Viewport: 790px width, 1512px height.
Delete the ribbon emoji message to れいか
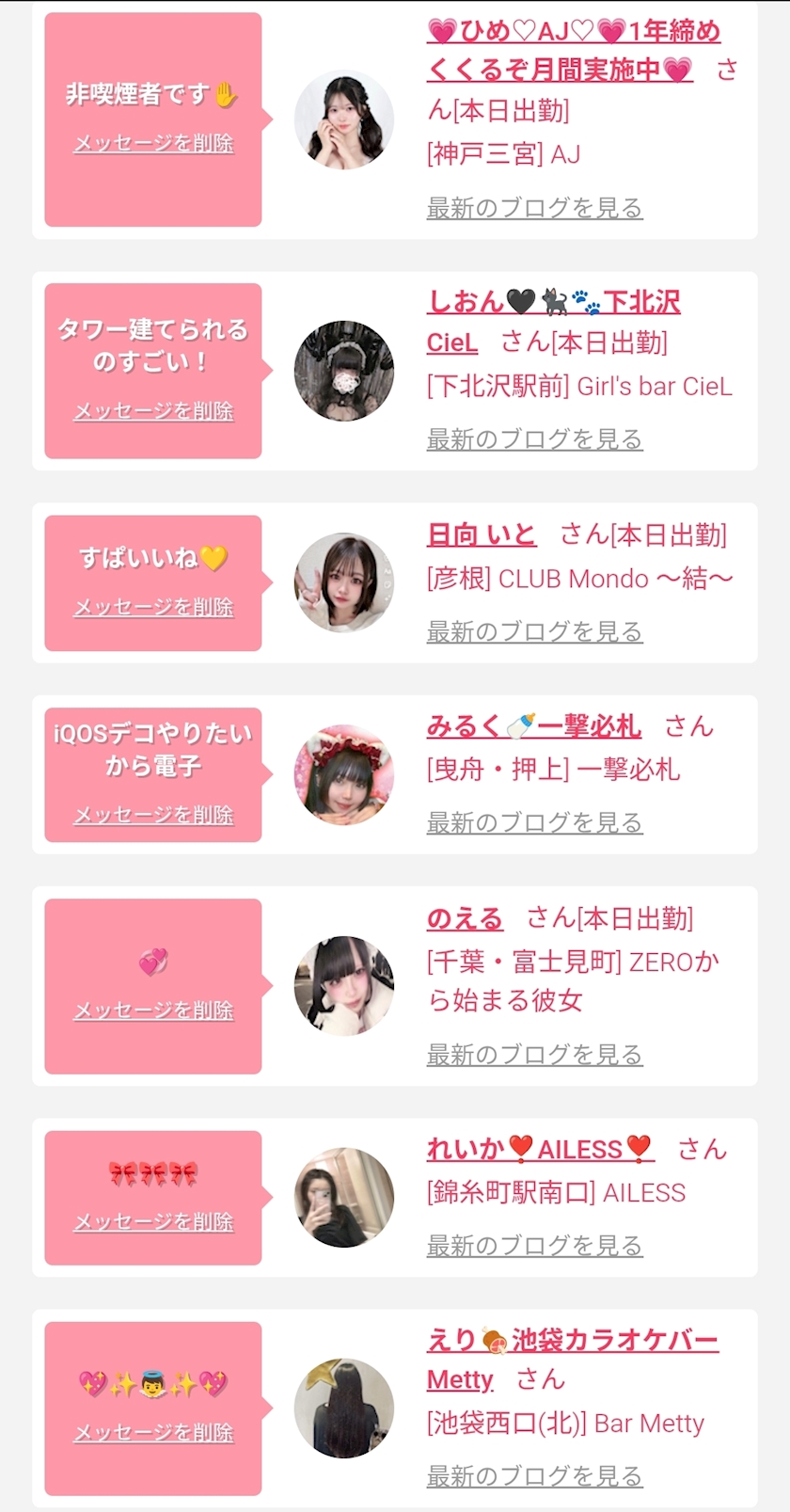pyautogui.click(x=153, y=1222)
